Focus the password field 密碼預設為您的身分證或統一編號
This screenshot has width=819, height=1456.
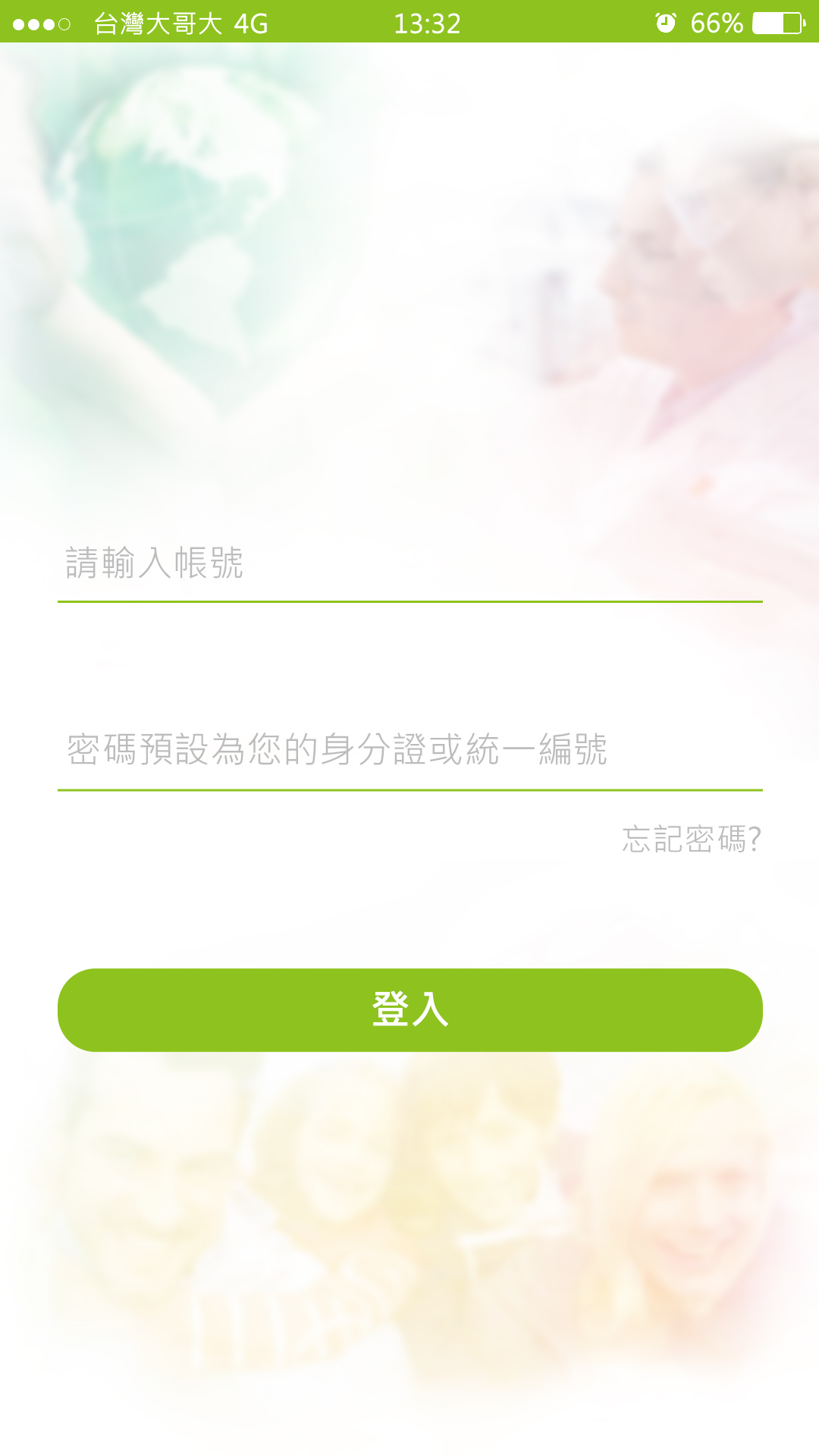point(409,750)
